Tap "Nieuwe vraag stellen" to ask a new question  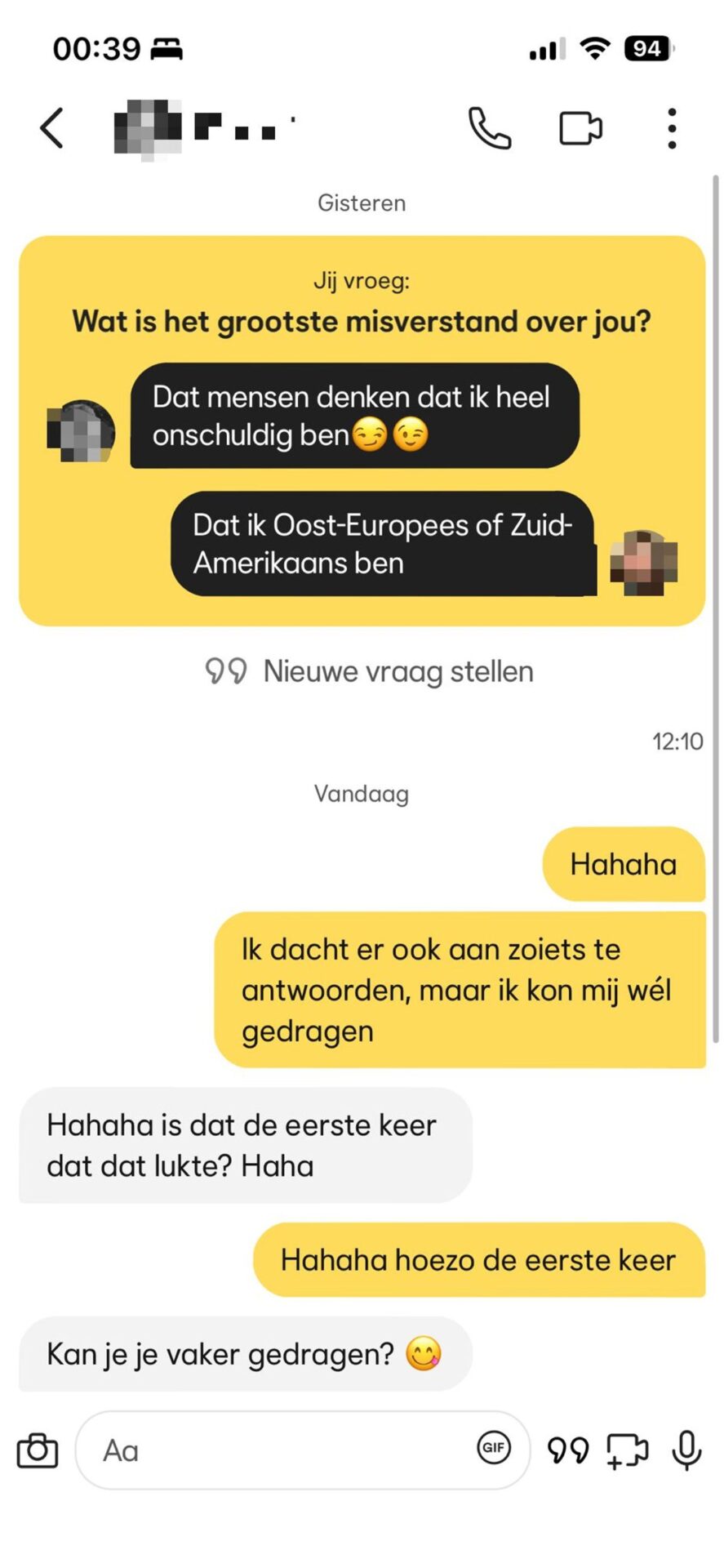(369, 672)
